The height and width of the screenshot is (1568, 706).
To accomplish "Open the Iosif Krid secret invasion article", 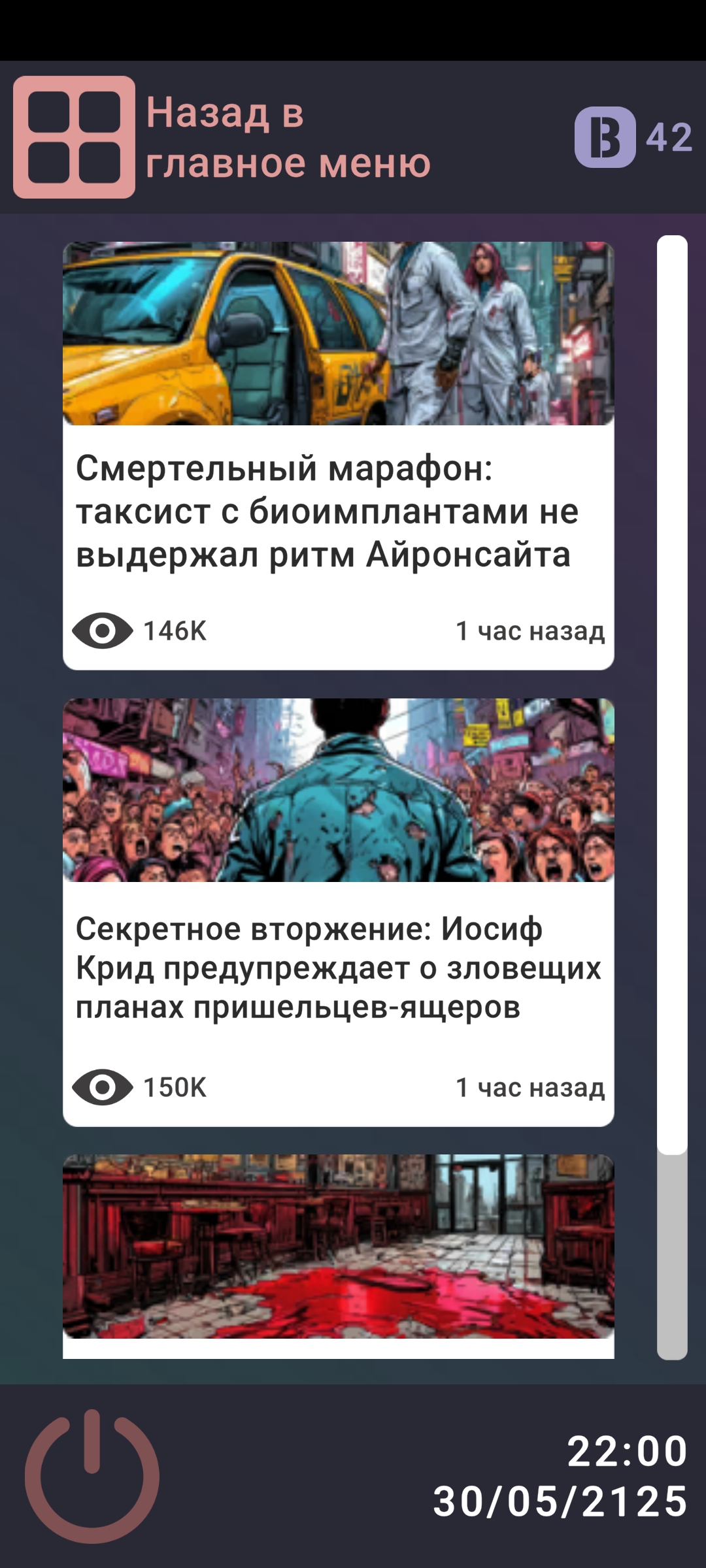I will (x=338, y=967).
